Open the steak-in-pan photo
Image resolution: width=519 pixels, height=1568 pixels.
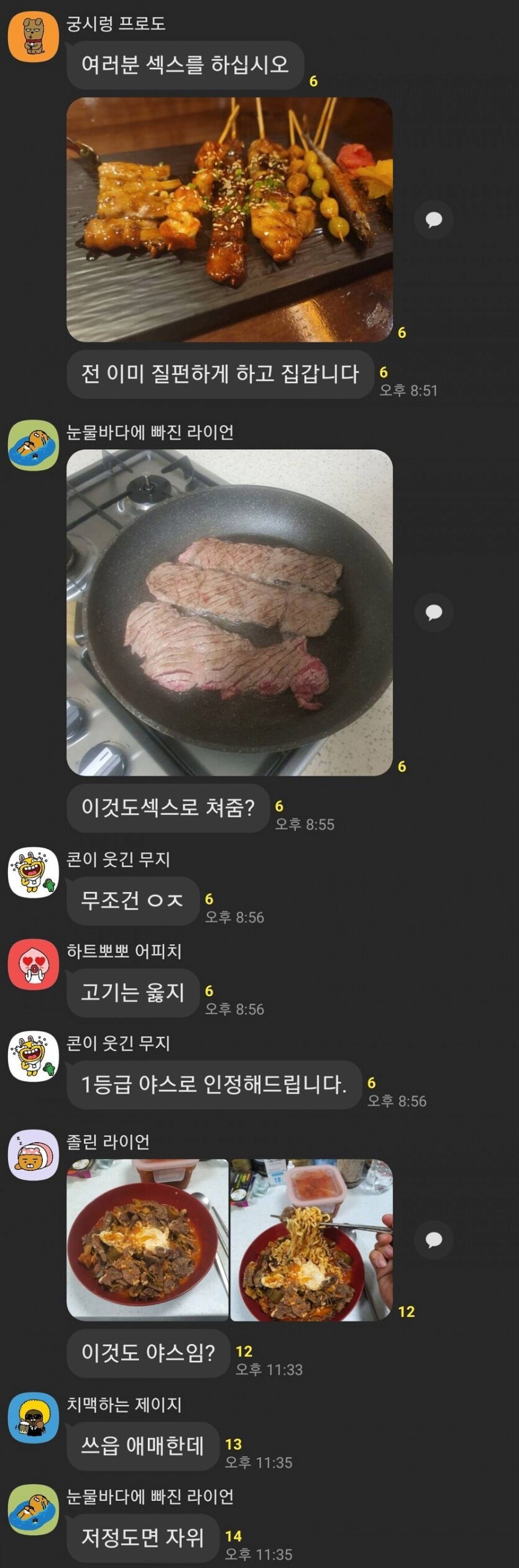point(229,612)
